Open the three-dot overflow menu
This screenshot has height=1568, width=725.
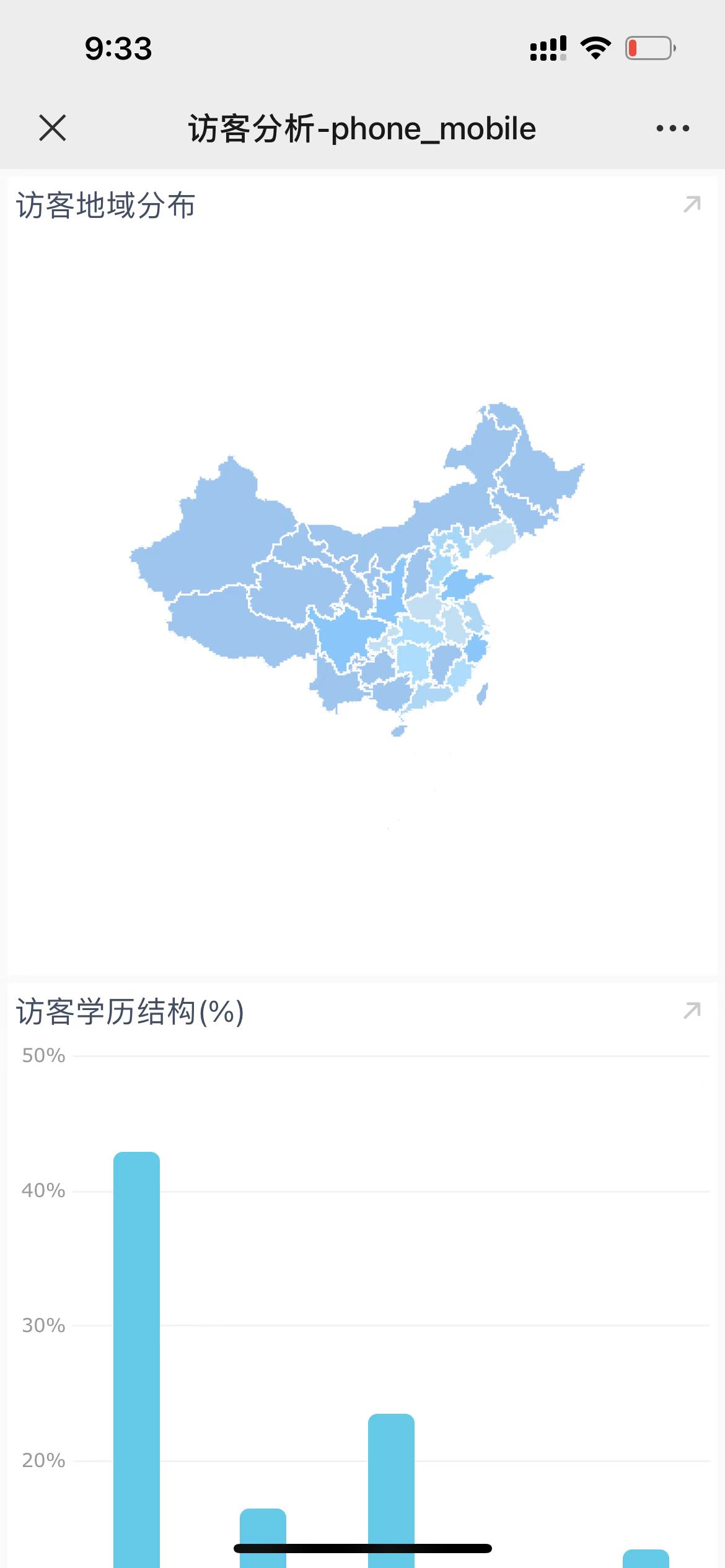(672, 128)
